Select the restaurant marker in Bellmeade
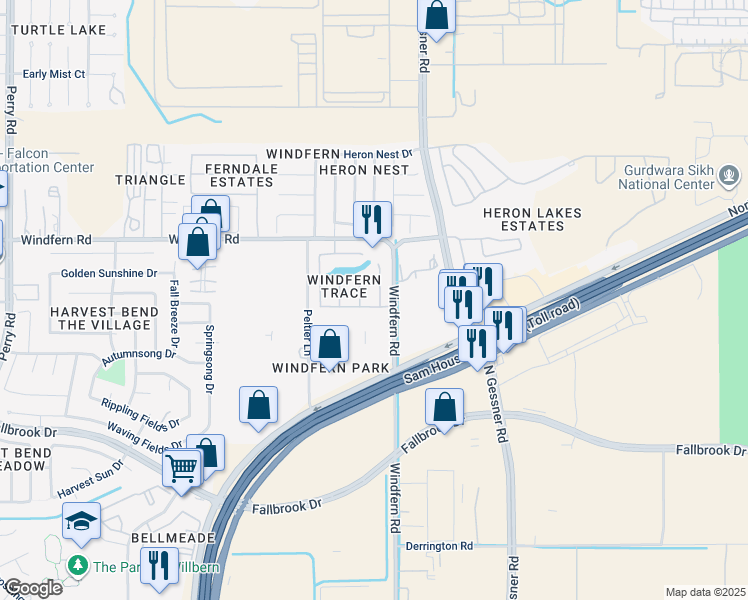Screen dimensions: 748x600 point(158,566)
